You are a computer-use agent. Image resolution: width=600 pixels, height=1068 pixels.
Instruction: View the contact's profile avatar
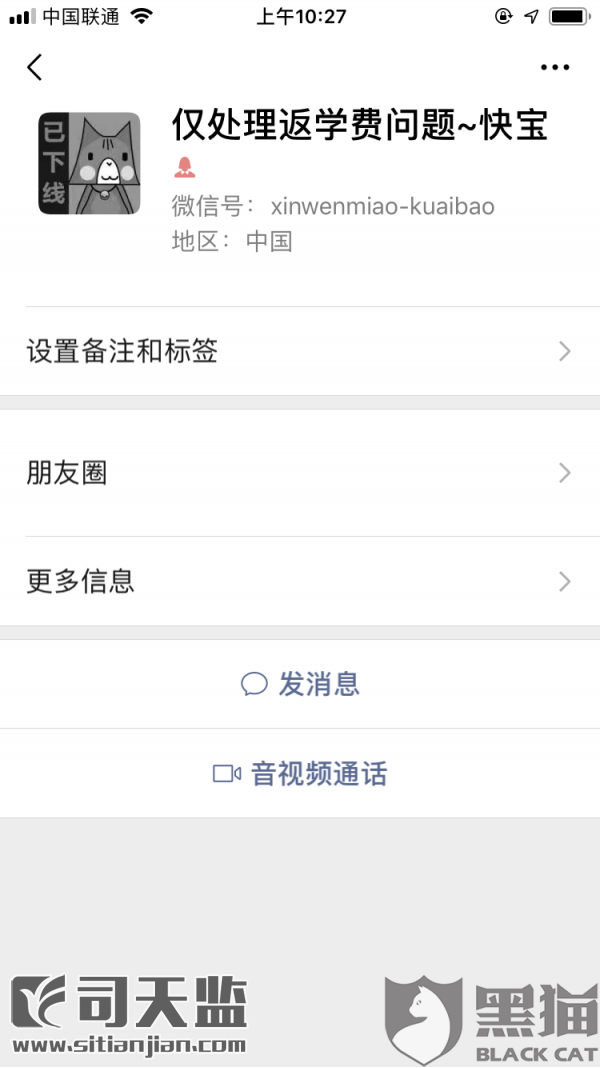89,163
